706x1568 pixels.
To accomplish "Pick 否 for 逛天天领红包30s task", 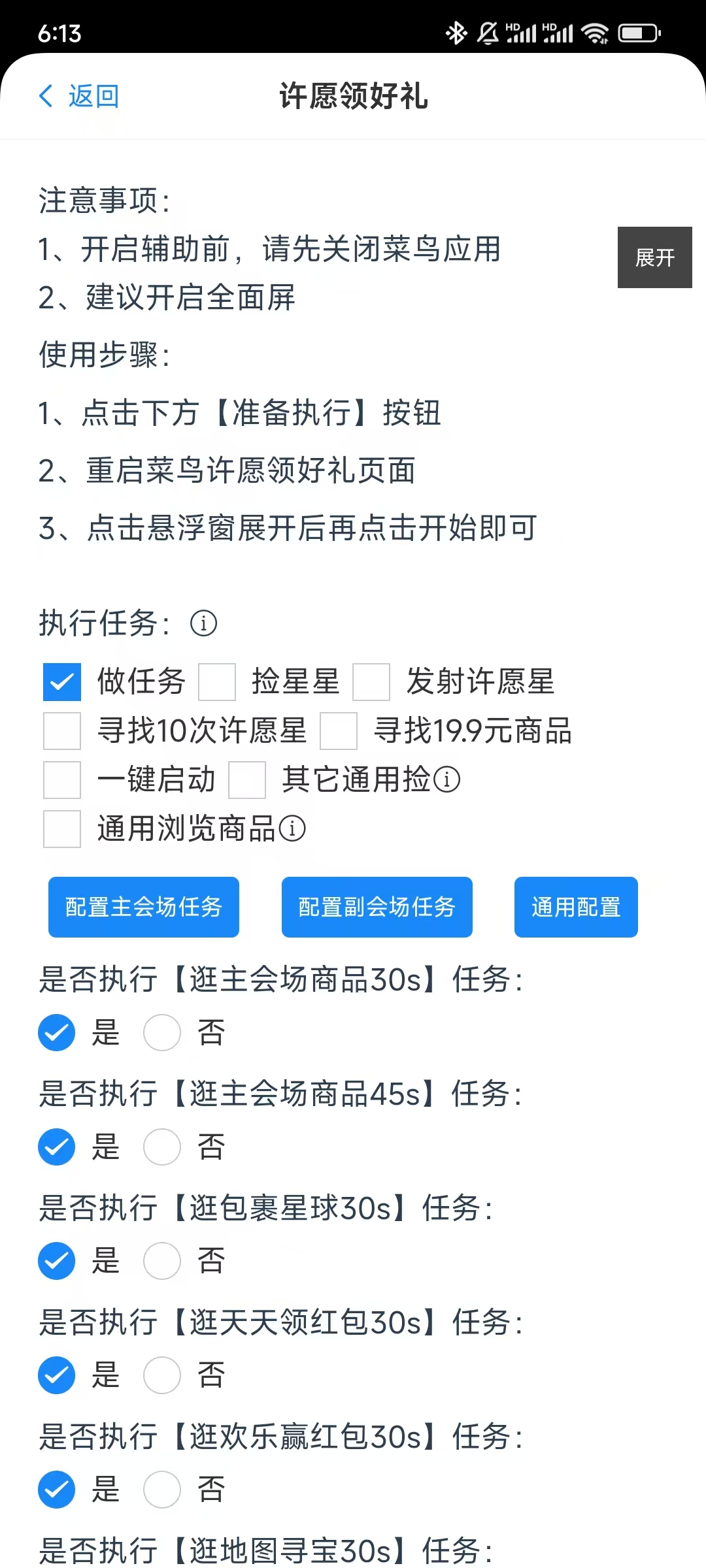I will coord(162,1375).
